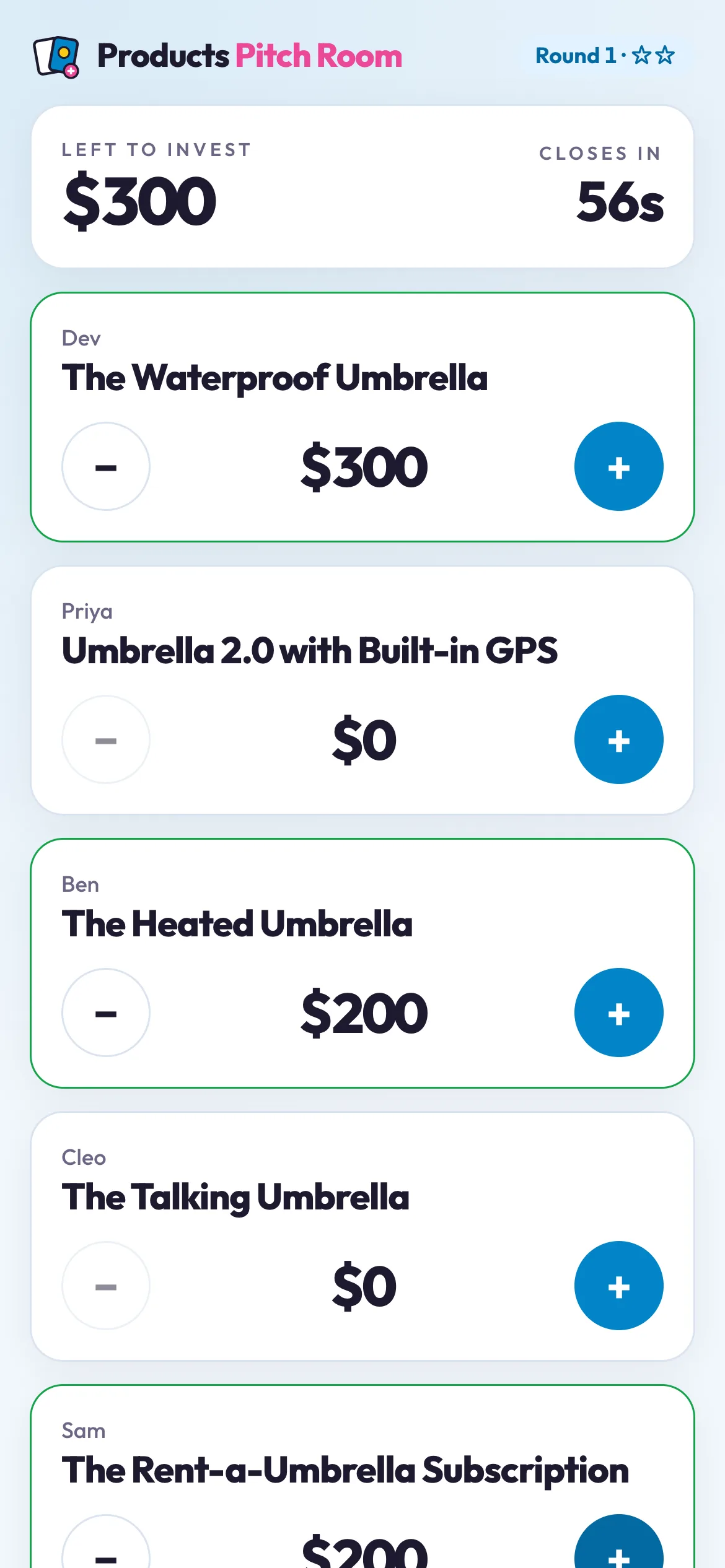Decrease The Heated Umbrella investment

pyautogui.click(x=106, y=1013)
